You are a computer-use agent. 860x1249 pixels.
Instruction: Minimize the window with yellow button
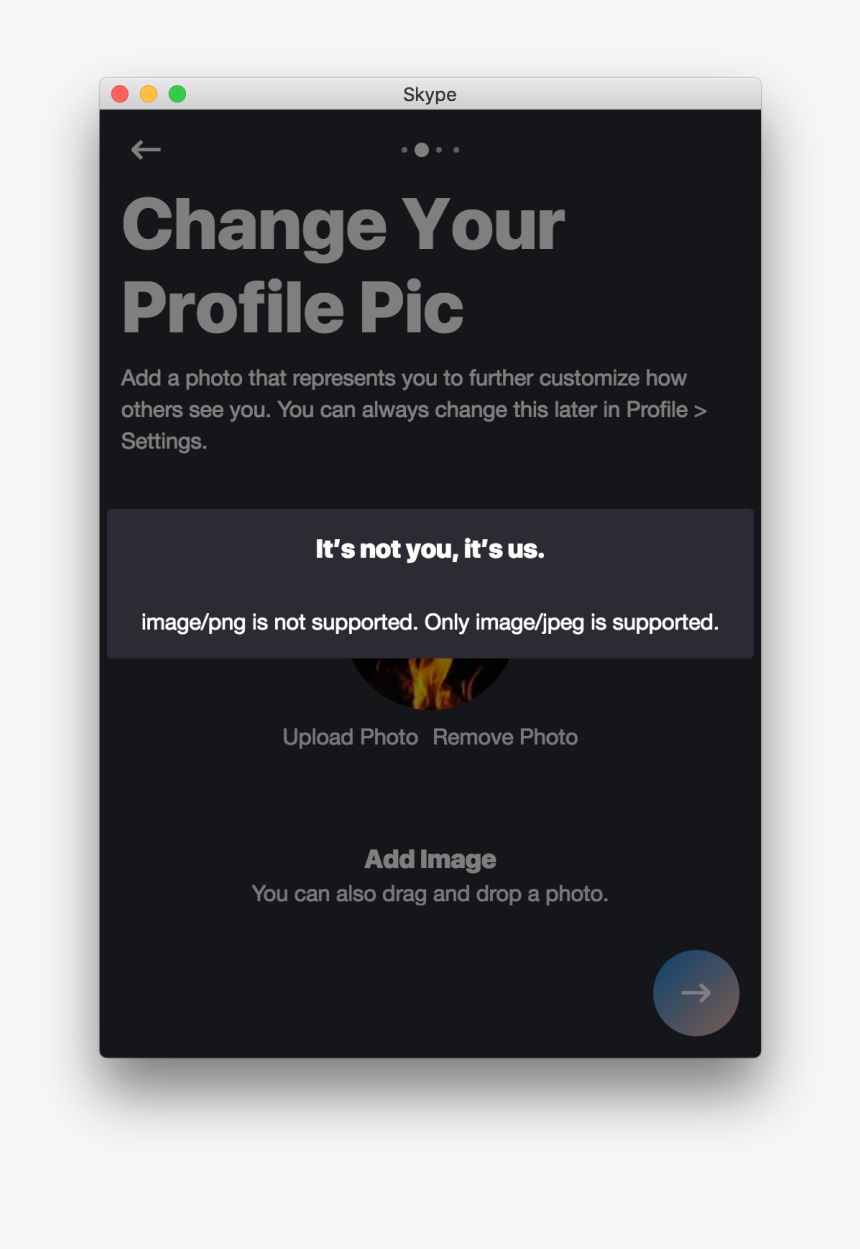coord(148,94)
